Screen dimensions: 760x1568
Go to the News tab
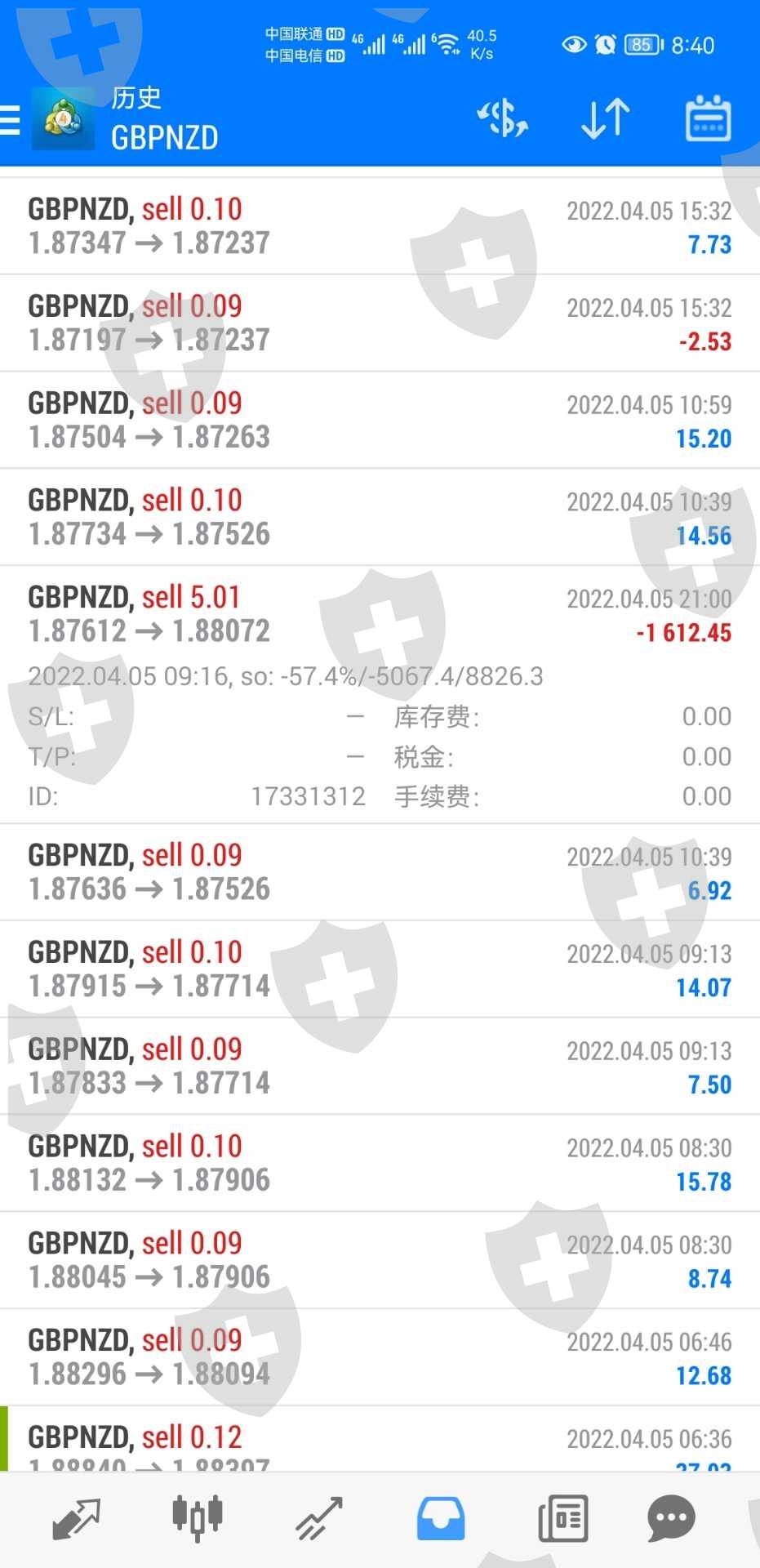click(563, 1518)
